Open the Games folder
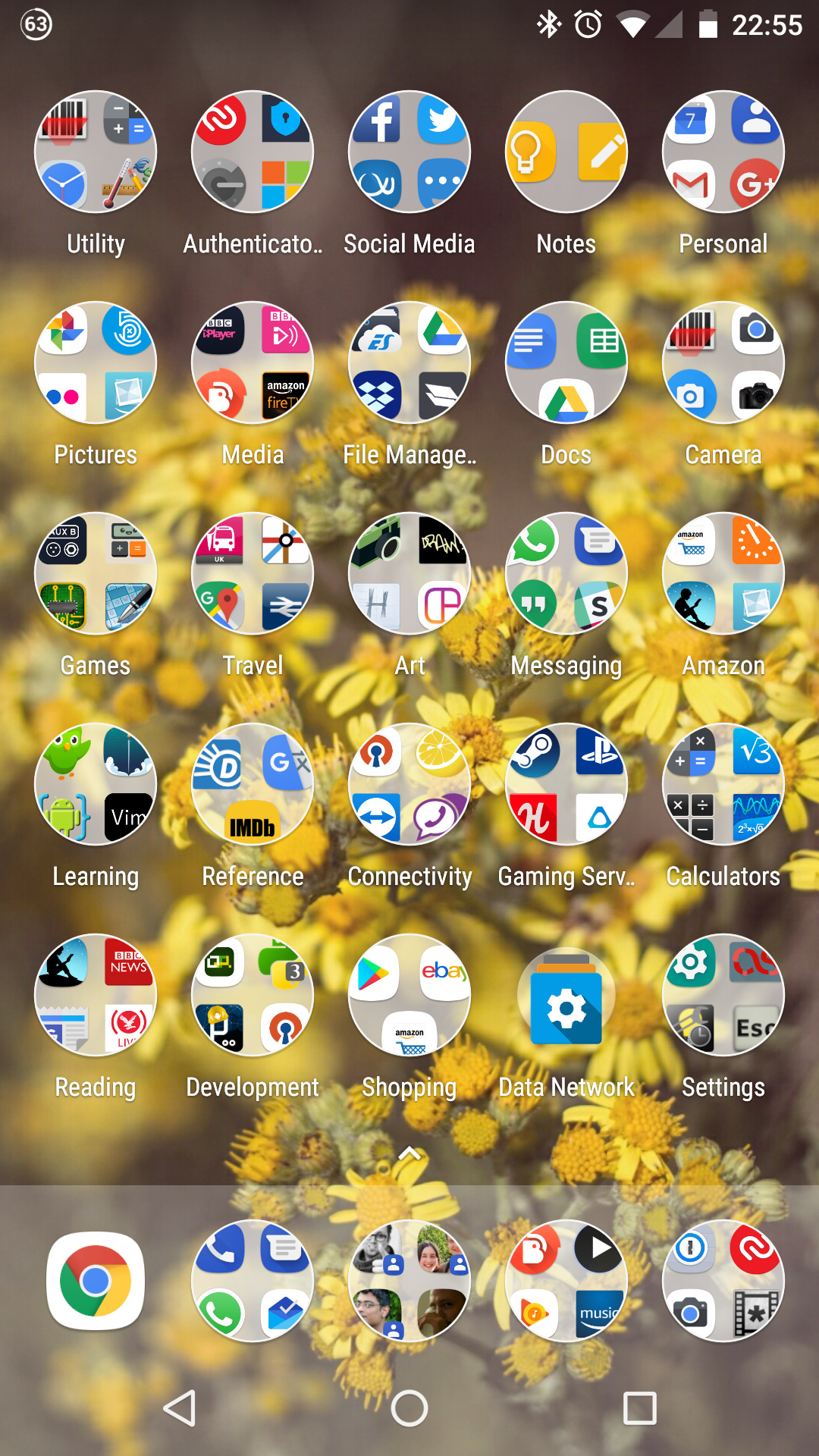 pyautogui.click(x=96, y=574)
